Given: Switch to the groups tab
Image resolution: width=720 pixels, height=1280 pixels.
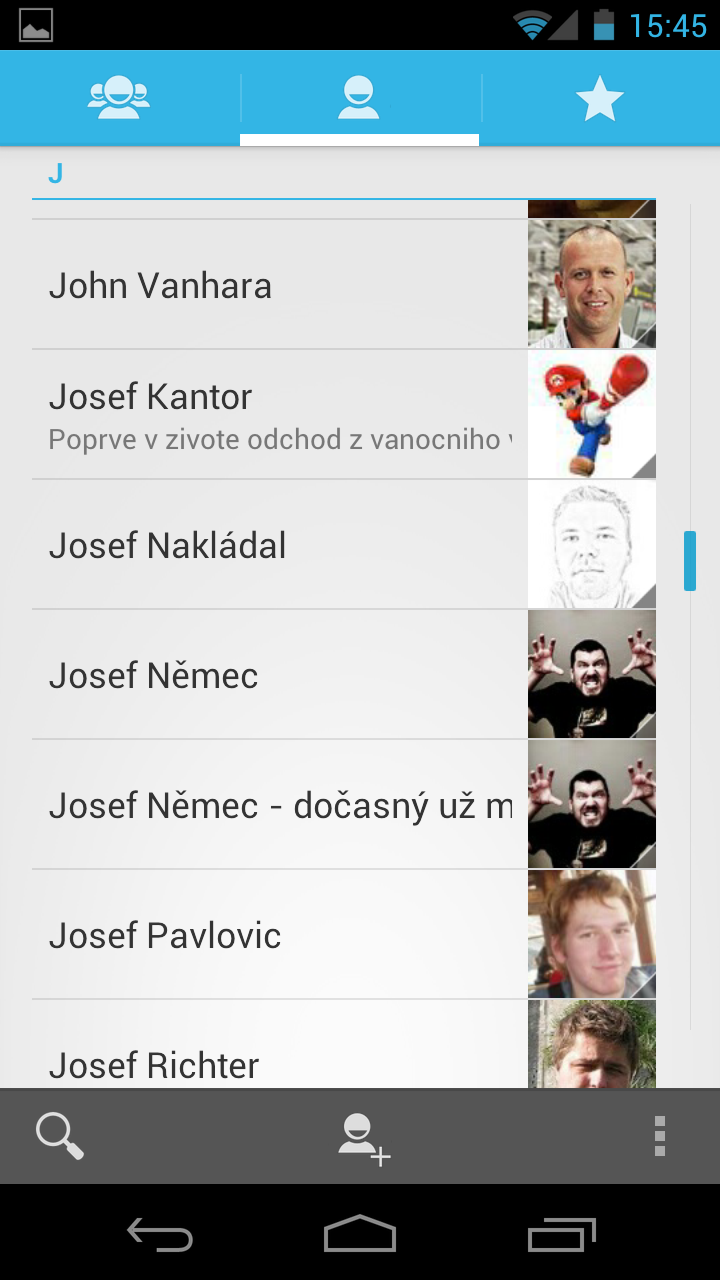Looking at the screenshot, I should (x=119, y=99).
